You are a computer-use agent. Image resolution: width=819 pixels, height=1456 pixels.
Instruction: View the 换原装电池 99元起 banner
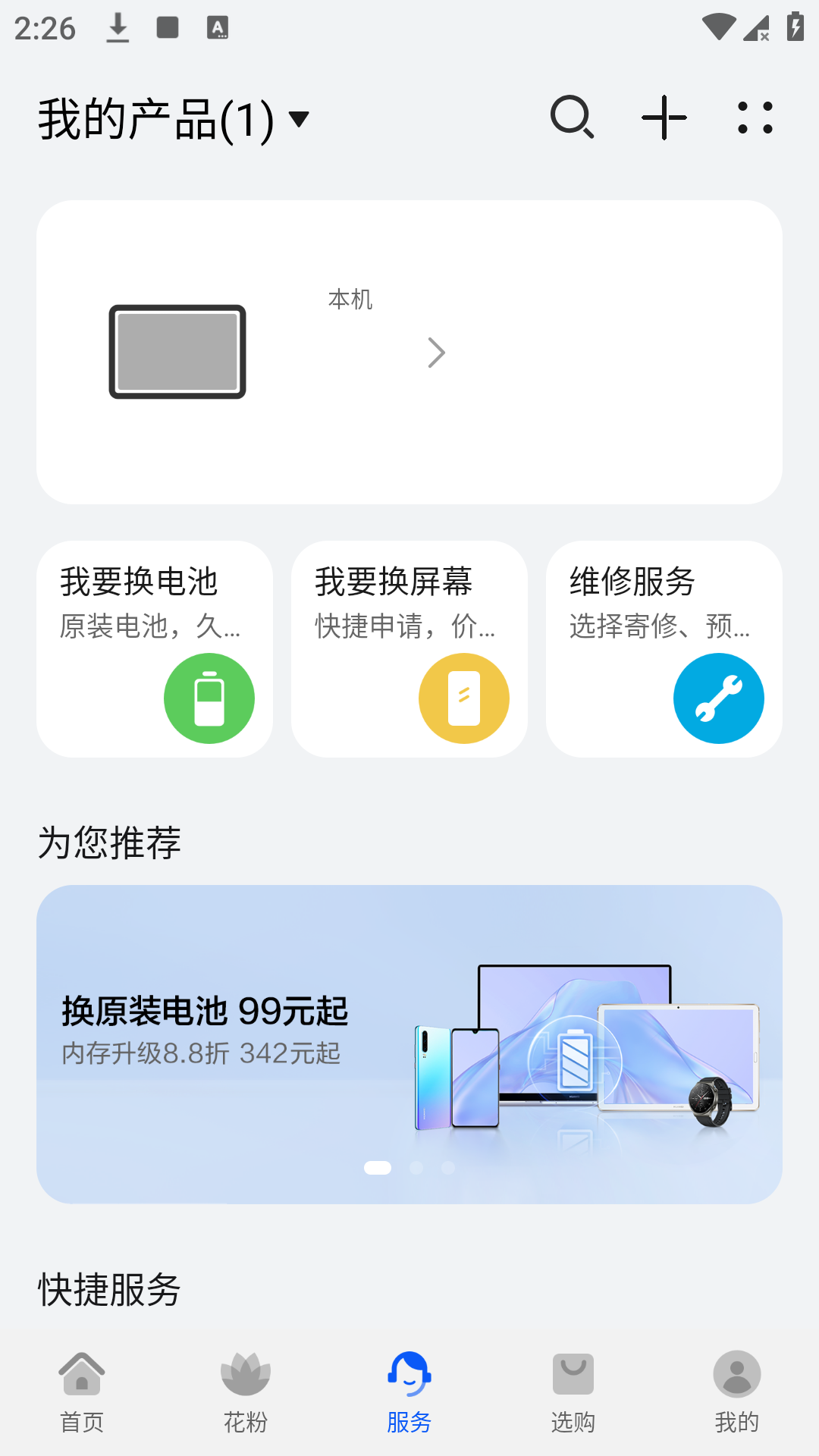409,1043
